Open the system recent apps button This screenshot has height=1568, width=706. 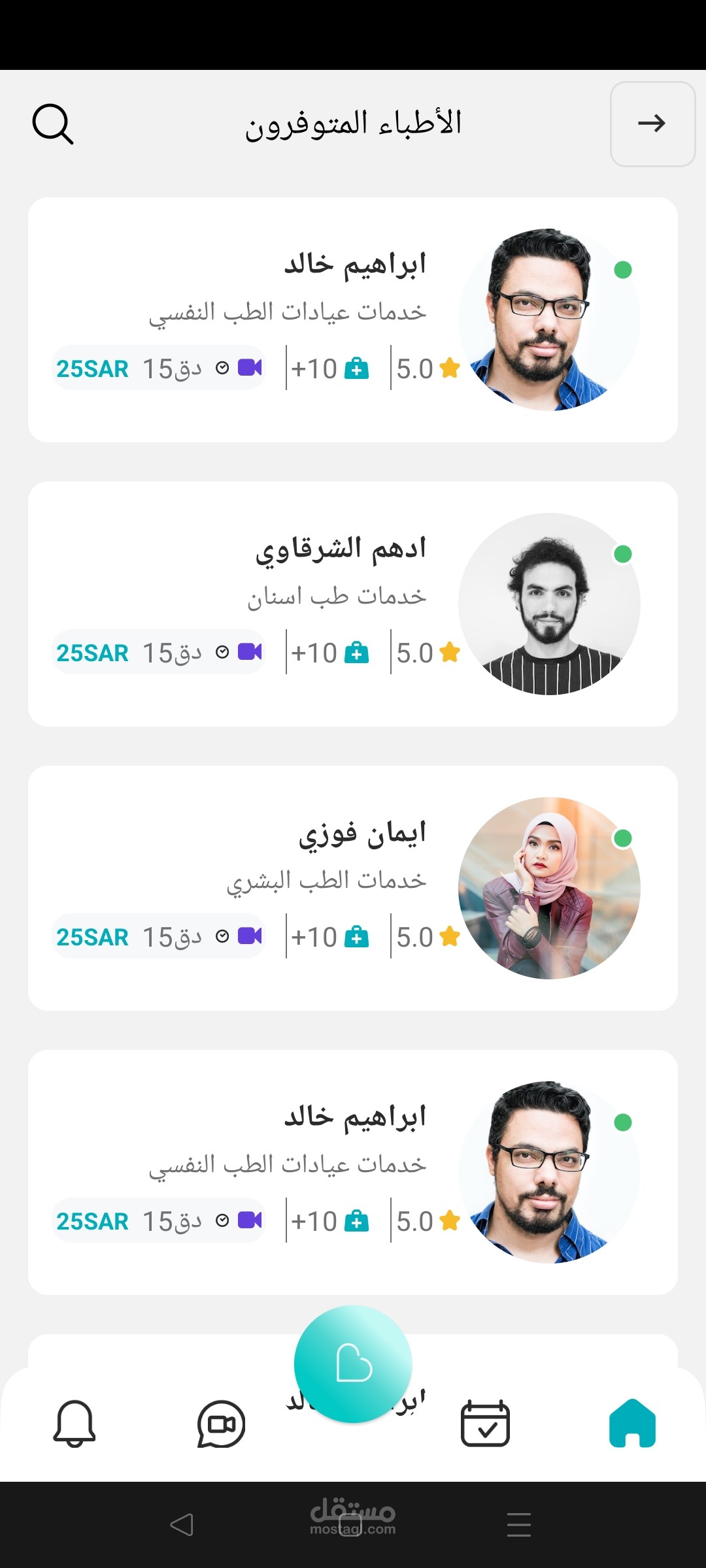[518, 1525]
